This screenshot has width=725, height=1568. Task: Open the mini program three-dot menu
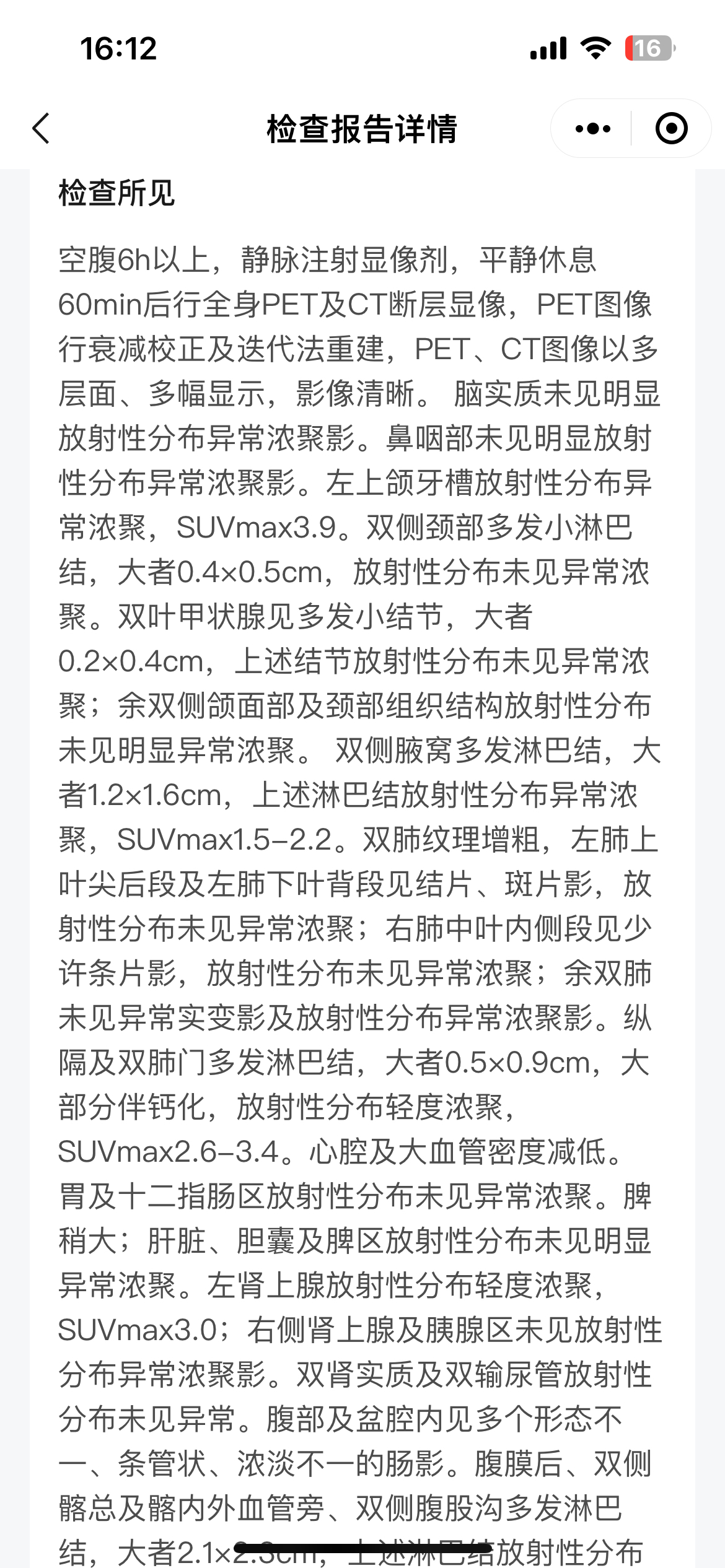click(592, 129)
